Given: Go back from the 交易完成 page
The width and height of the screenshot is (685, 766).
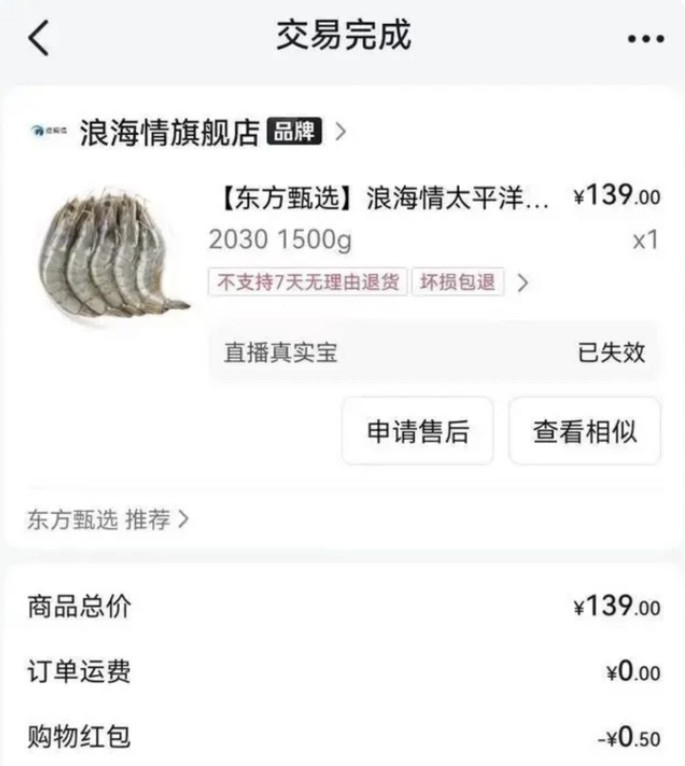Looking at the screenshot, I should click(x=38, y=38).
